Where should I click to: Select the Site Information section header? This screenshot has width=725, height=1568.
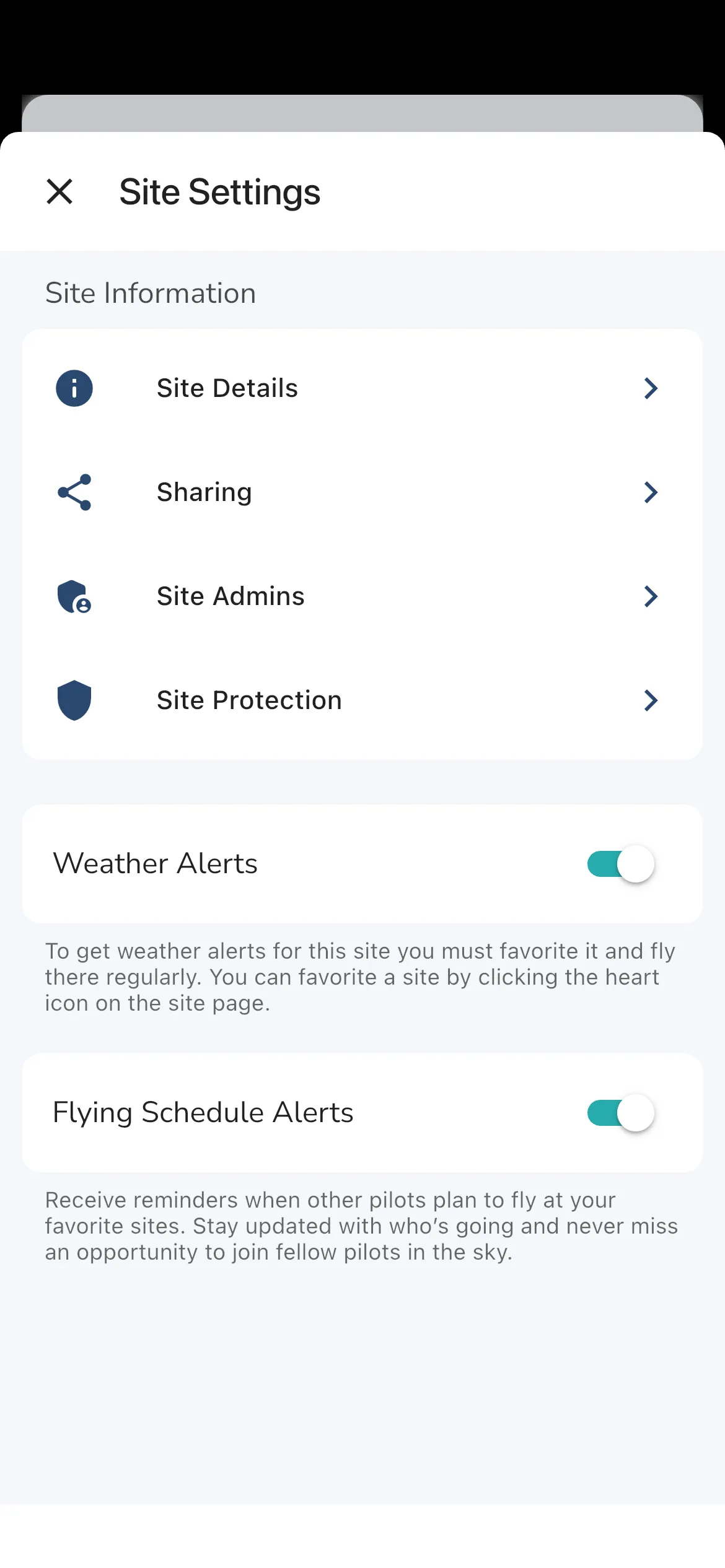(150, 293)
